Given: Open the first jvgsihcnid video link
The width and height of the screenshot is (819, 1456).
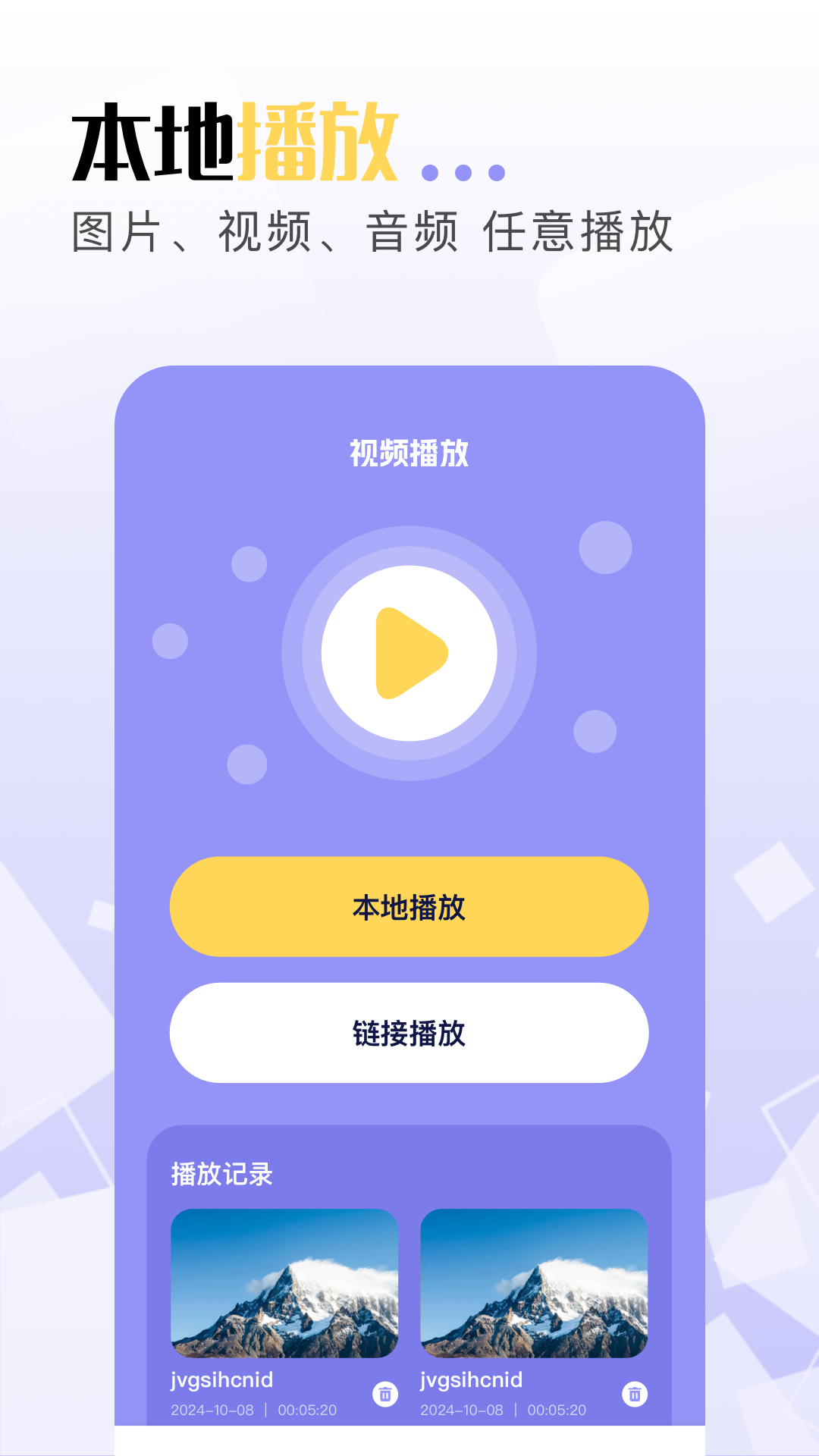Looking at the screenshot, I should coord(220,1380).
